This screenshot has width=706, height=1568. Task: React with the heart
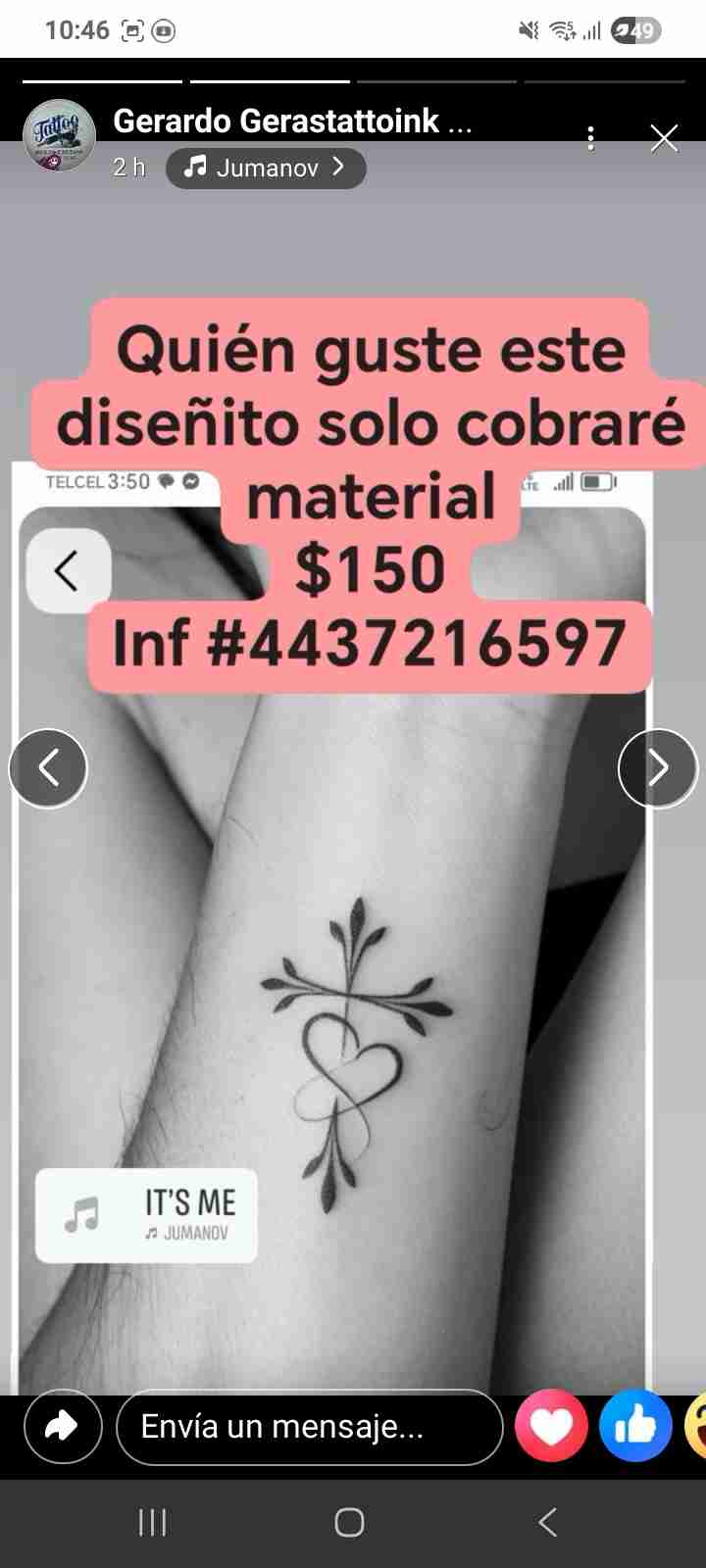551,1426
